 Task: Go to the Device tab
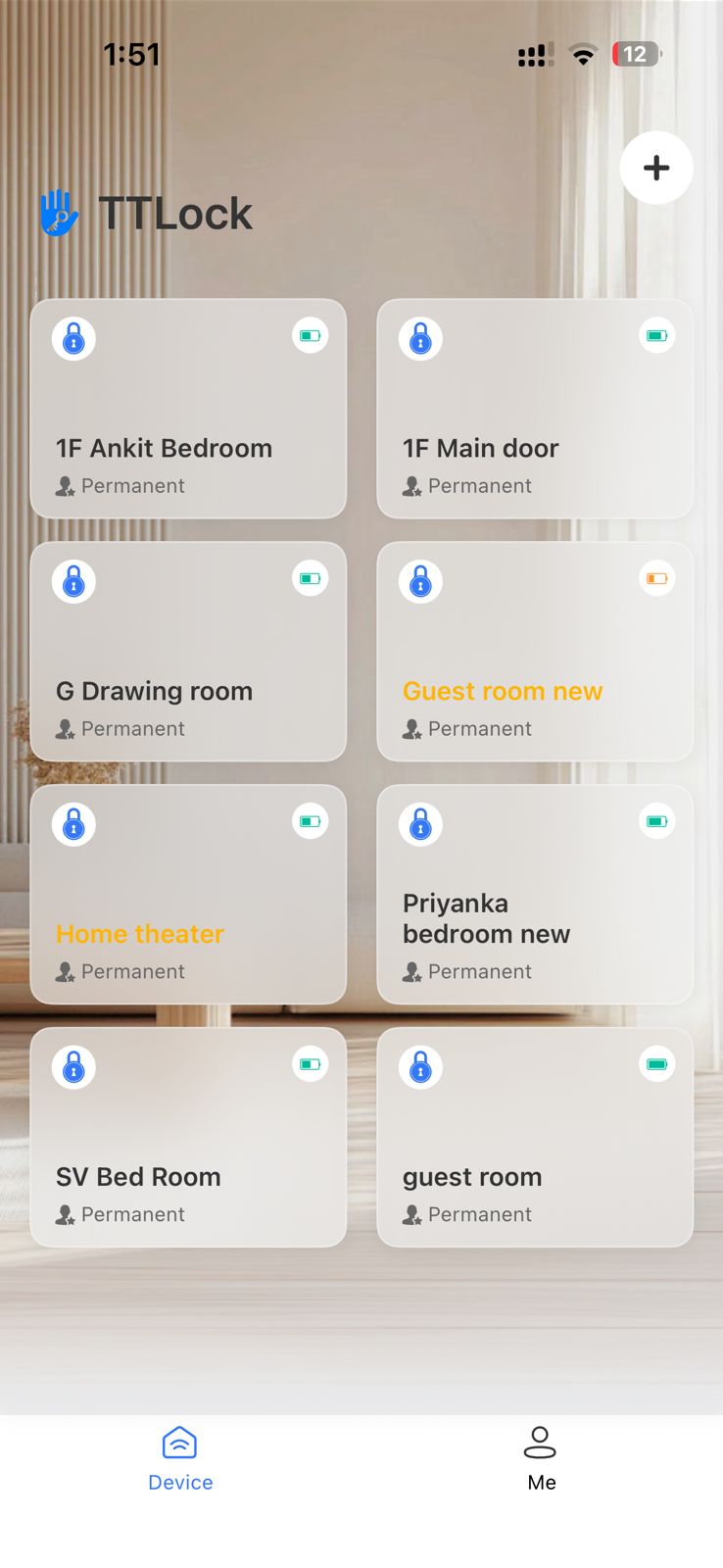coord(180,1459)
